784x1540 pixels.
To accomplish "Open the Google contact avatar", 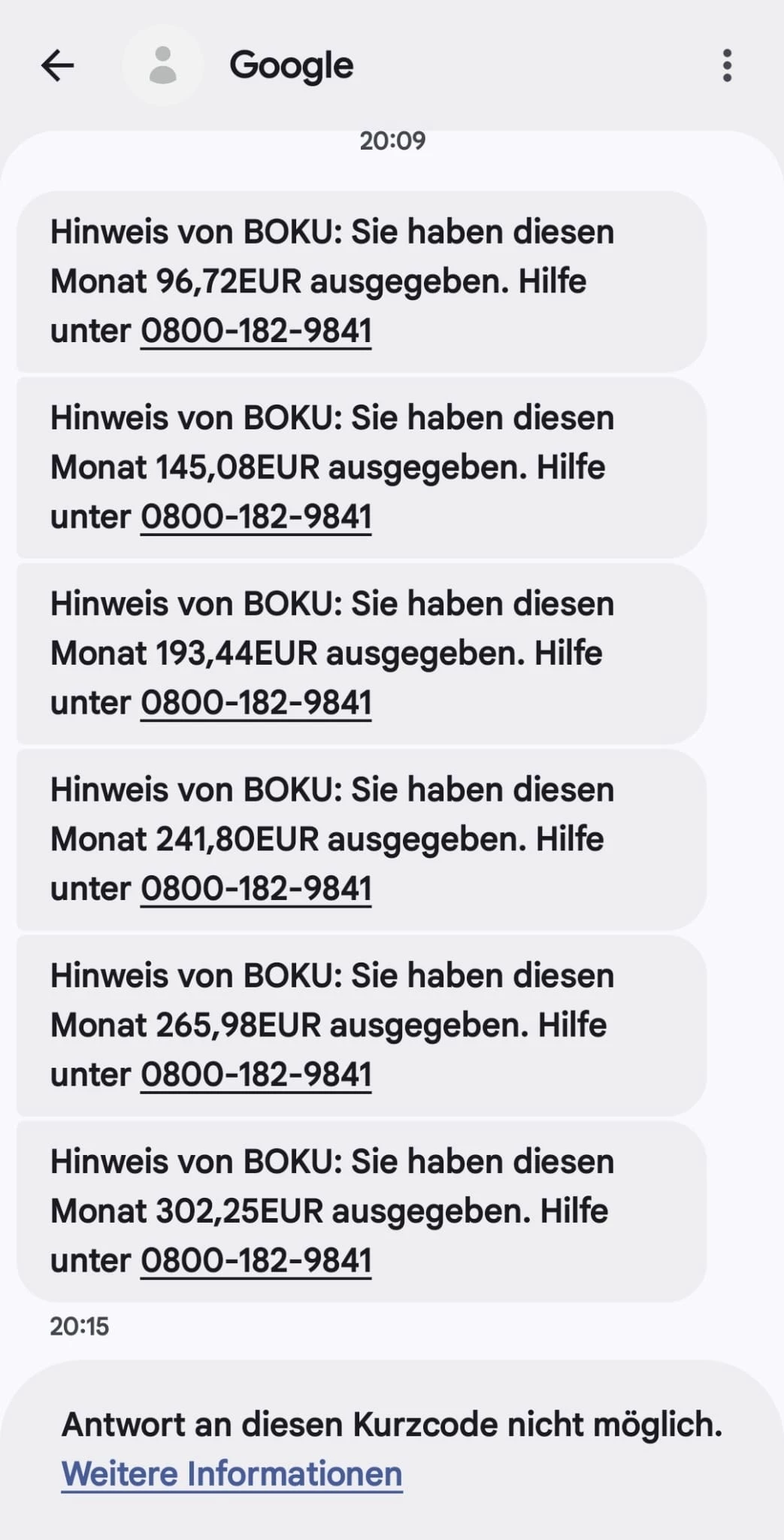I will [x=162, y=65].
